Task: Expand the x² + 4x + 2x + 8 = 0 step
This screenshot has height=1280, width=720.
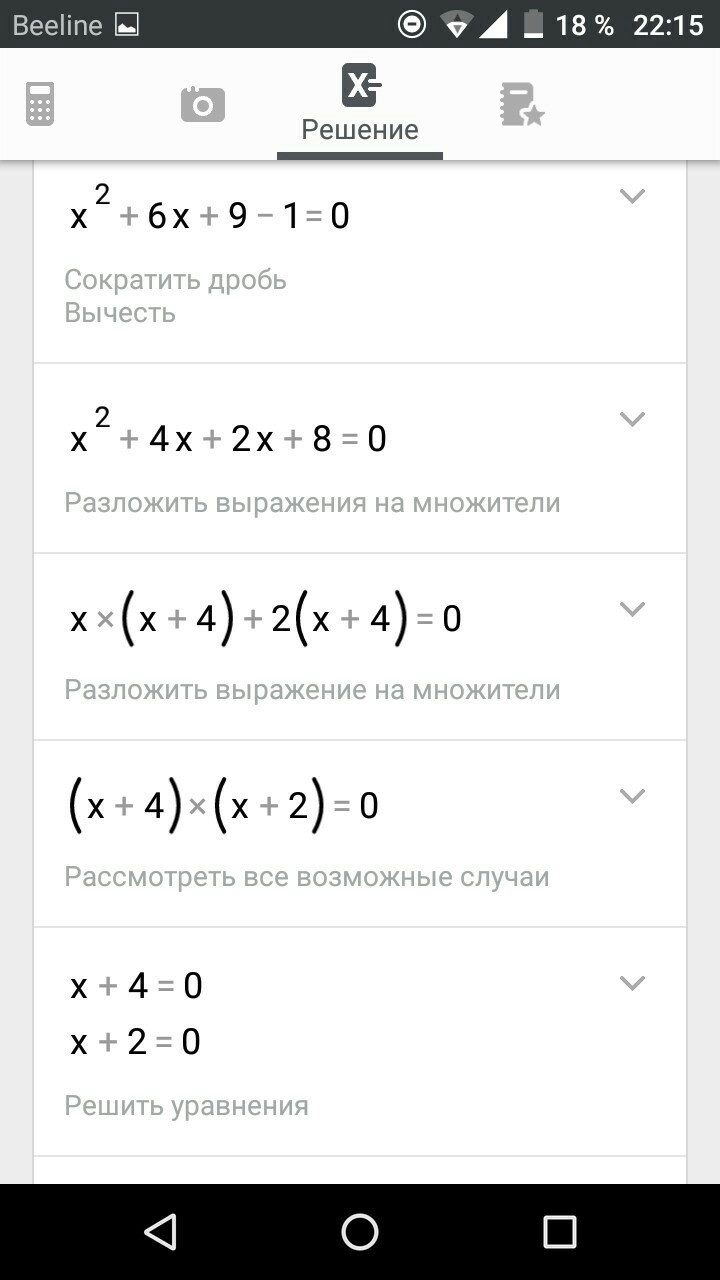Action: (632, 419)
